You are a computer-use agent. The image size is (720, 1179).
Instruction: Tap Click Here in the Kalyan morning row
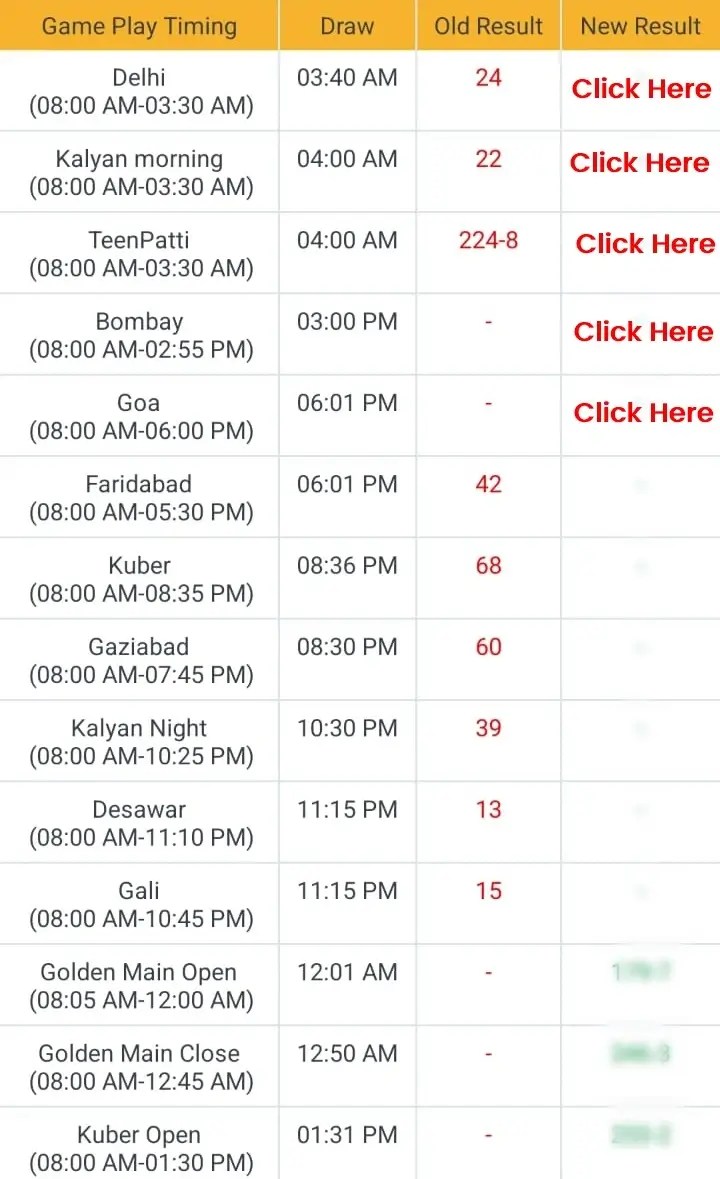coord(640,163)
